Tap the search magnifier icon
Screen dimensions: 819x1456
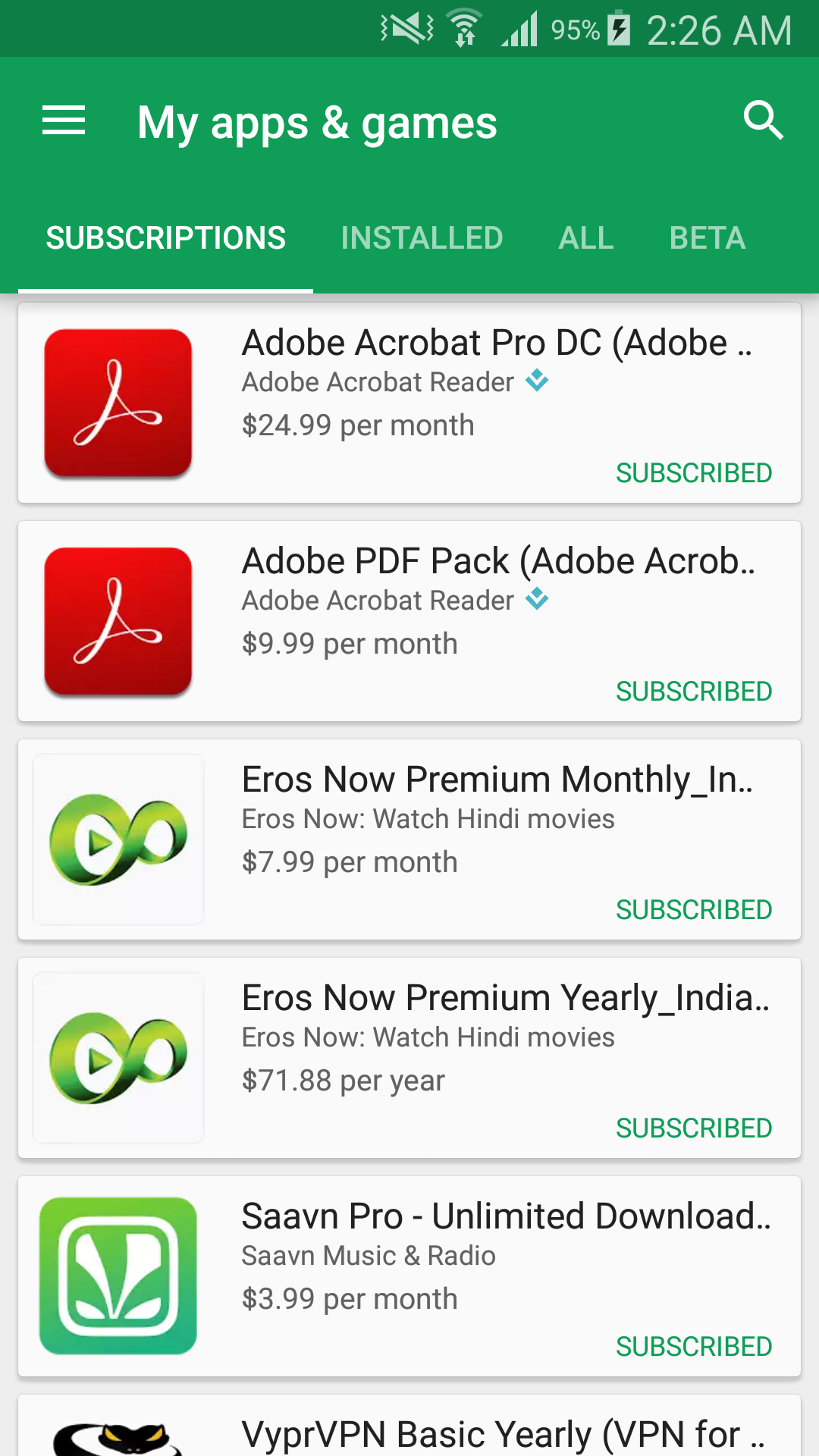763,121
